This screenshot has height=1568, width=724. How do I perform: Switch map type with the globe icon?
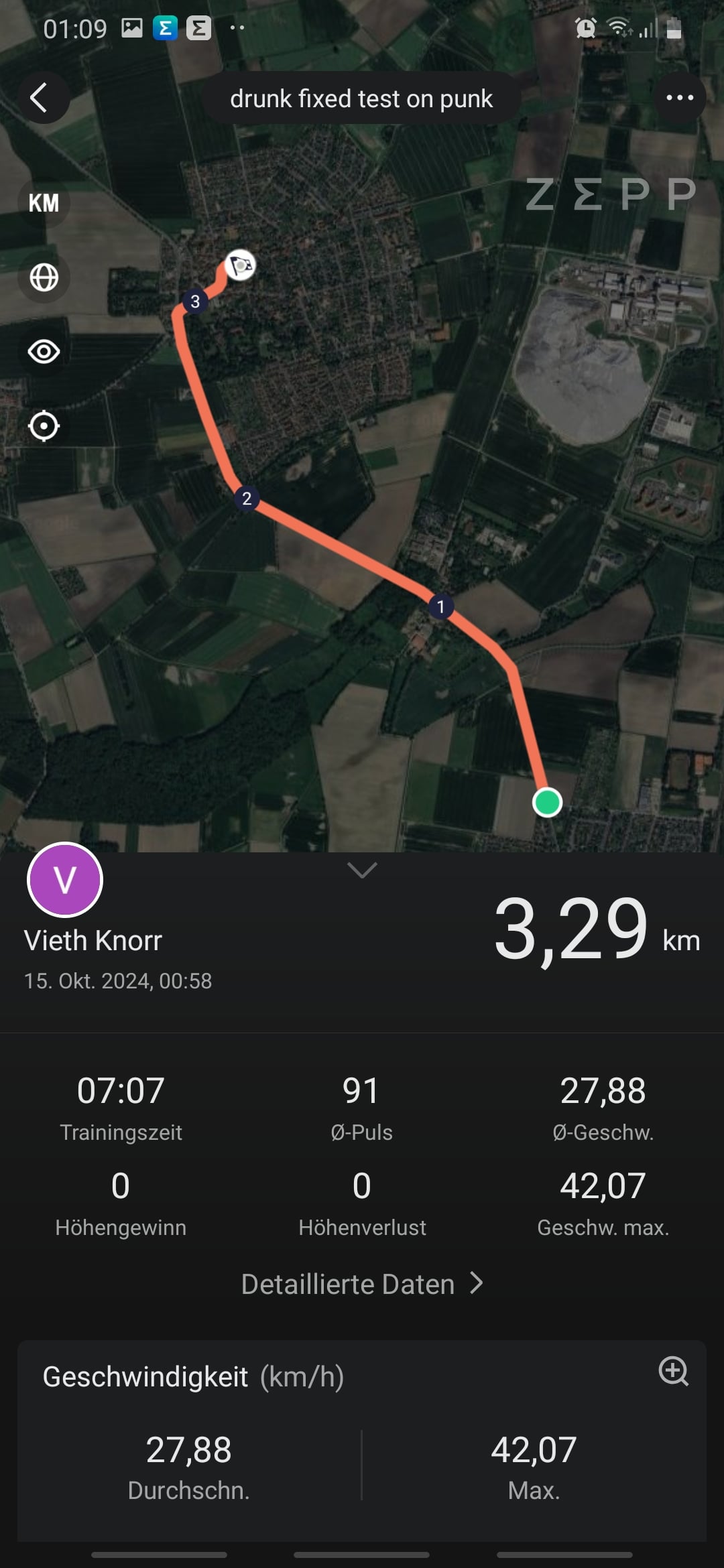(x=44, y=277)
